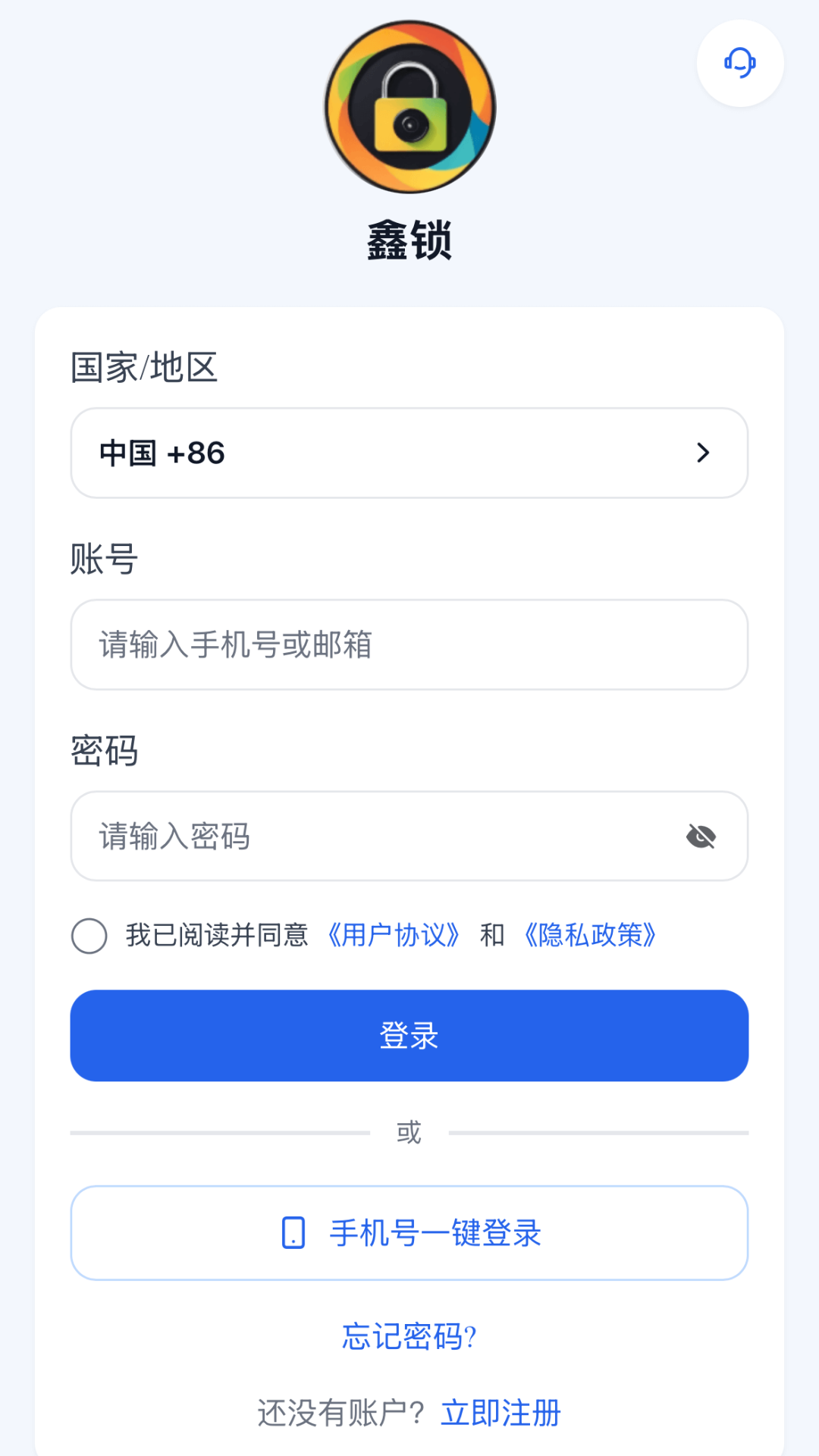819x1456 pixels.
Task: View the 隐私政策 privacy policy
Action: (x=590, y=936)
